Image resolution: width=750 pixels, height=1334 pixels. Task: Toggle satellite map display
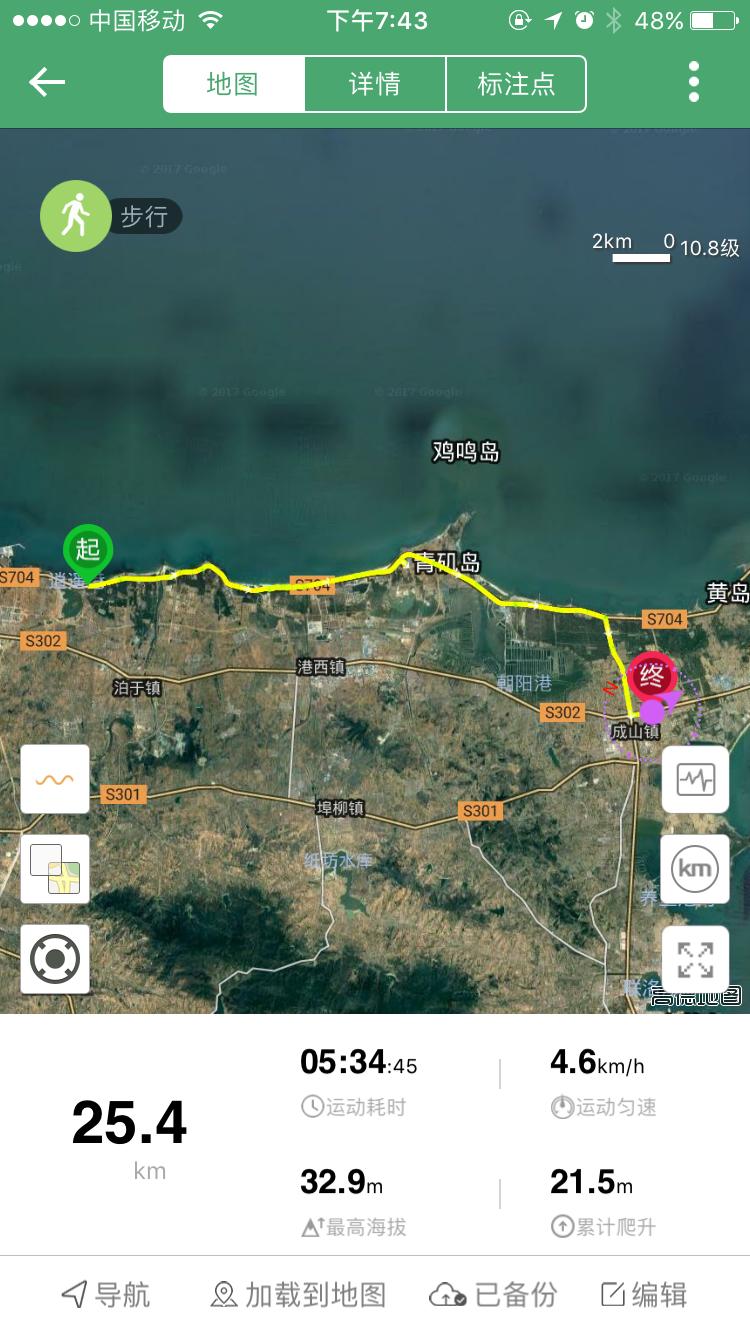(54, 869)
